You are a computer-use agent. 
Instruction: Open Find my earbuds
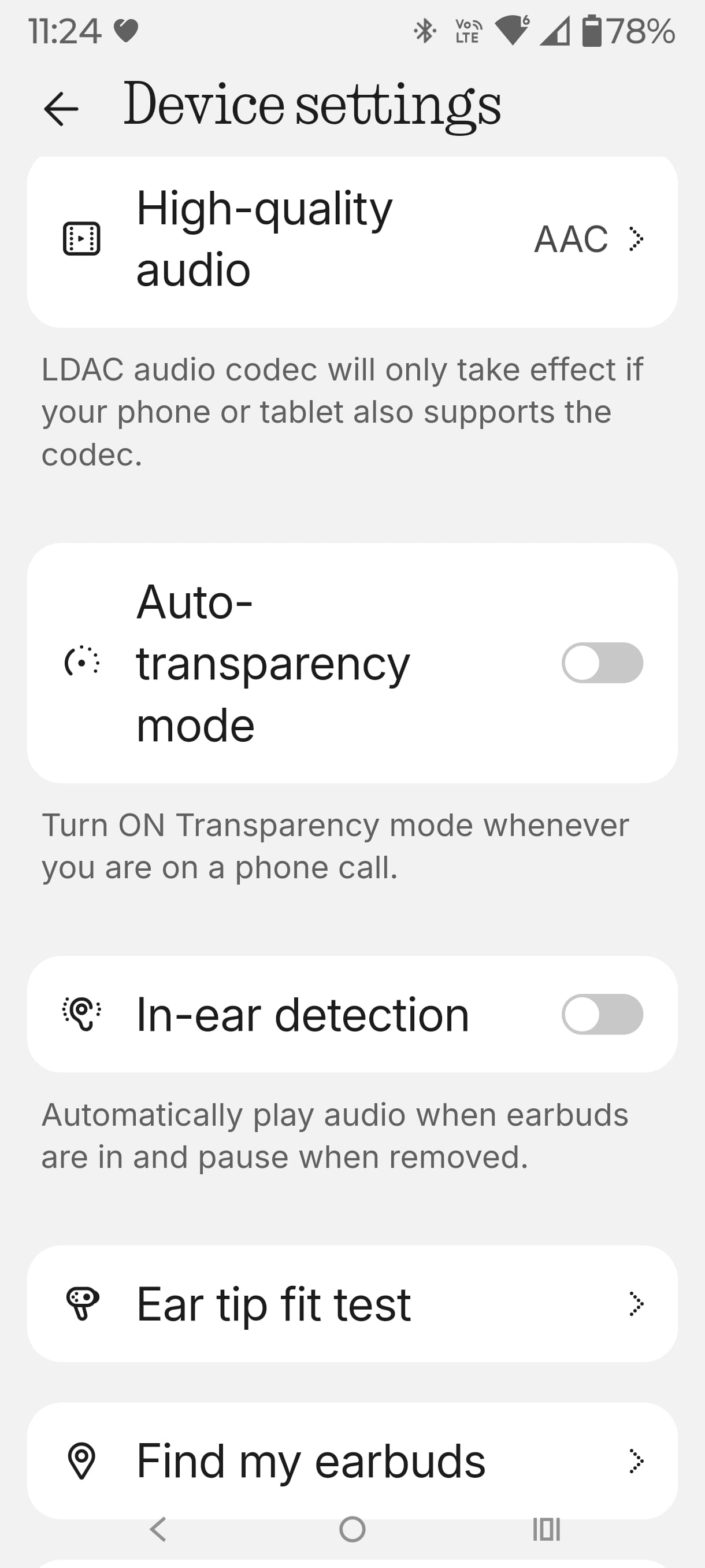point(351,1460)
